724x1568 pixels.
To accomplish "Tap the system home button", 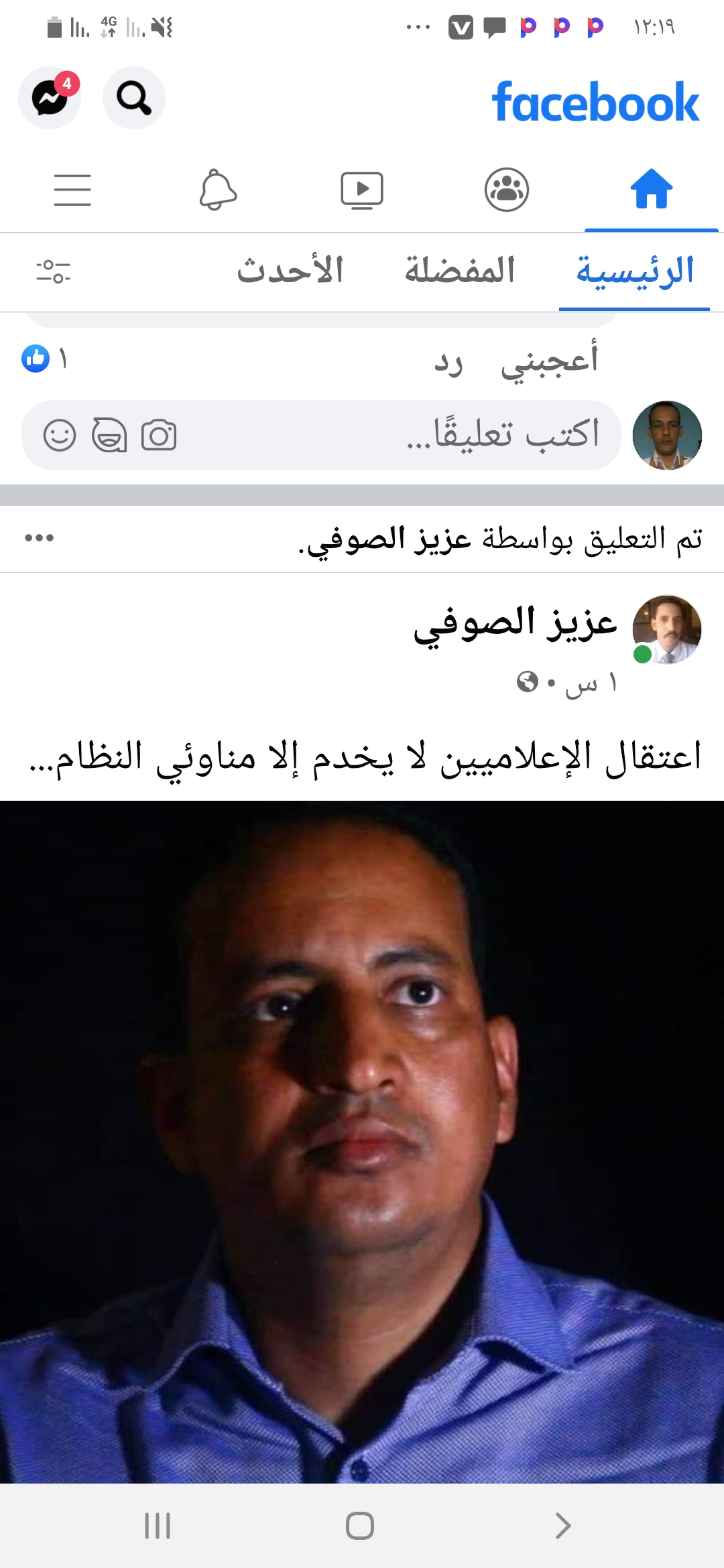I will click(360, 1526).
